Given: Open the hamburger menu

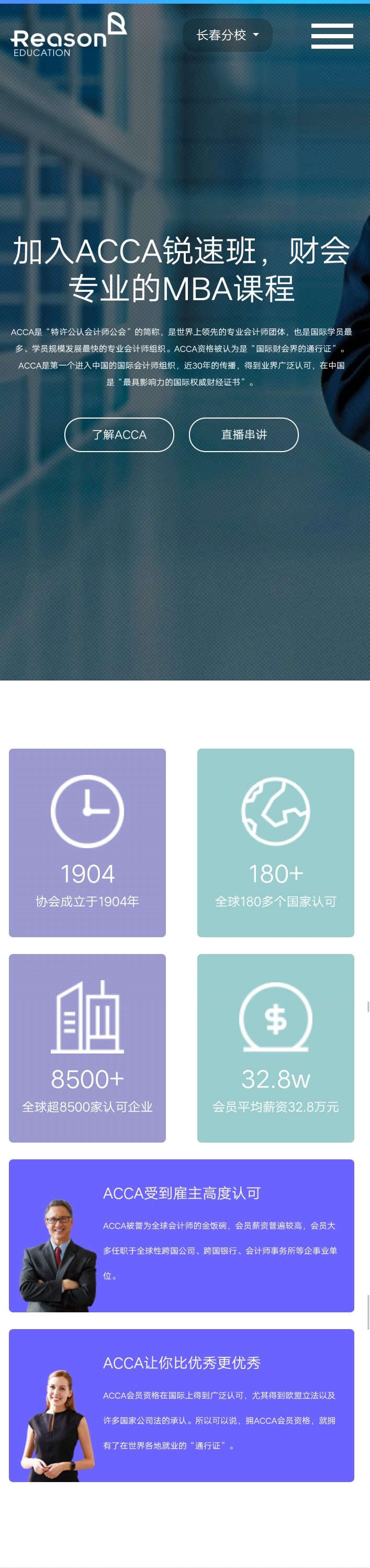Looking at the screenshot, I should tap(332, 36).
